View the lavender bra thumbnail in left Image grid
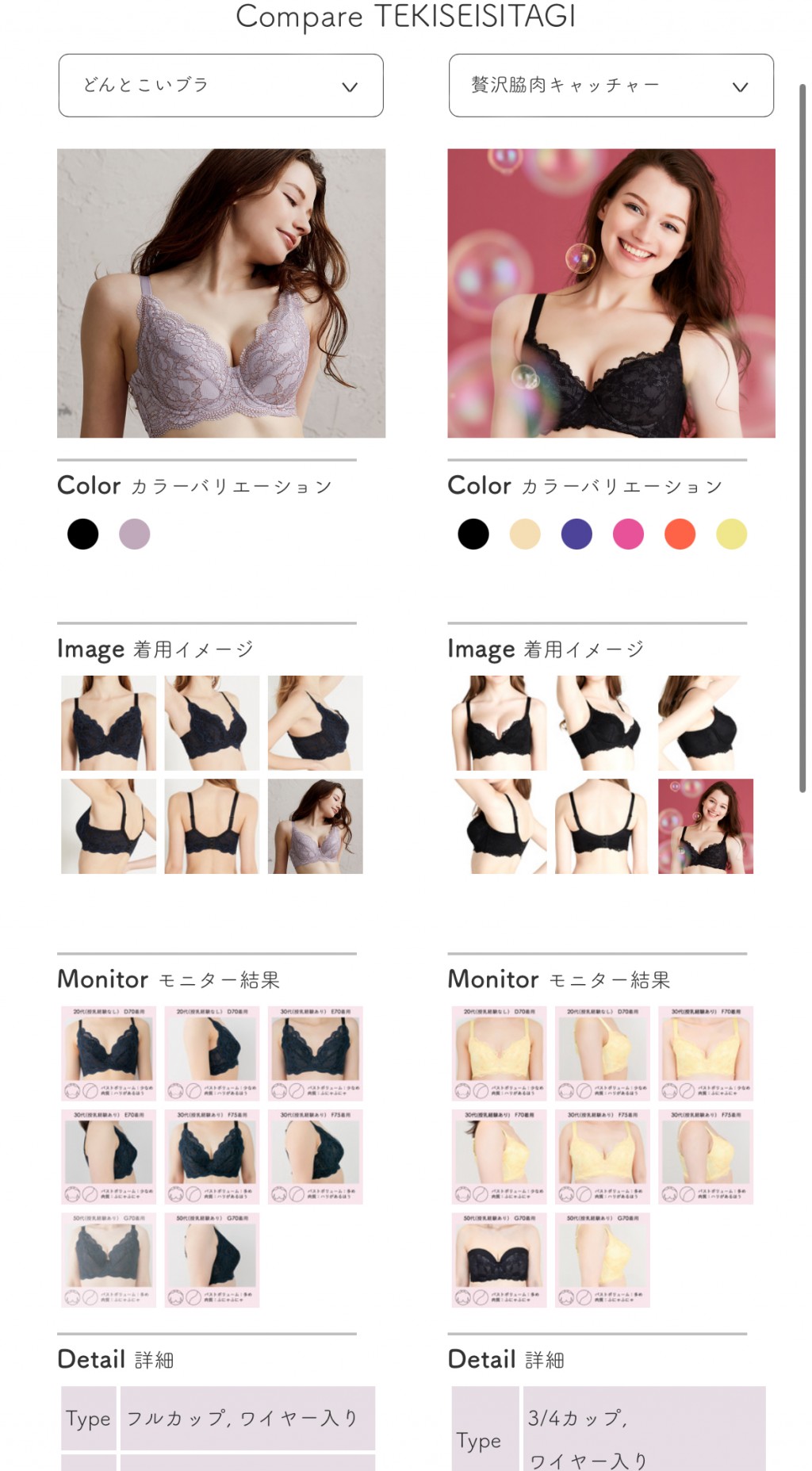This screenshot has height=1471, width=812. point(315,826)
